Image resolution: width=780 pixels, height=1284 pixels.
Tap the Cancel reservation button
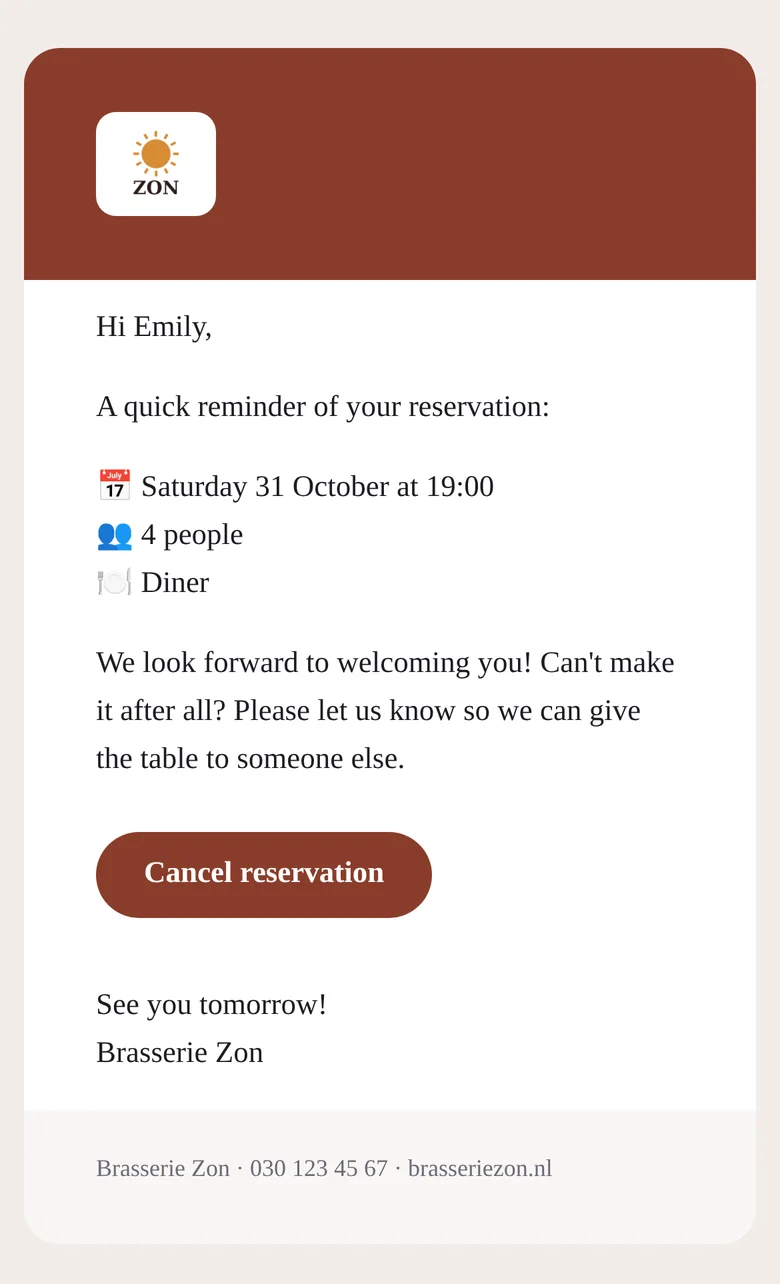(264, 874)
